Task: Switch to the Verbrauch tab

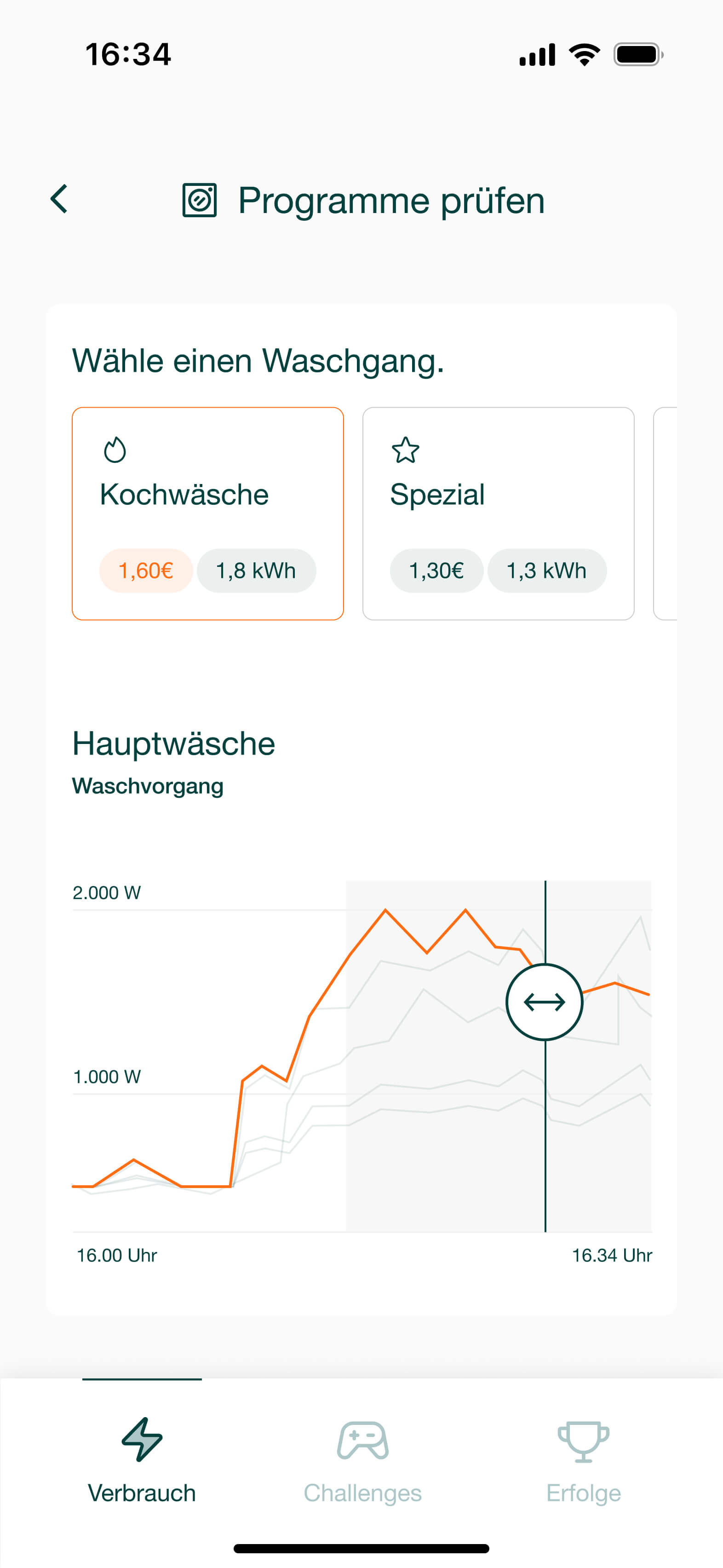Action: (142, 1461)
